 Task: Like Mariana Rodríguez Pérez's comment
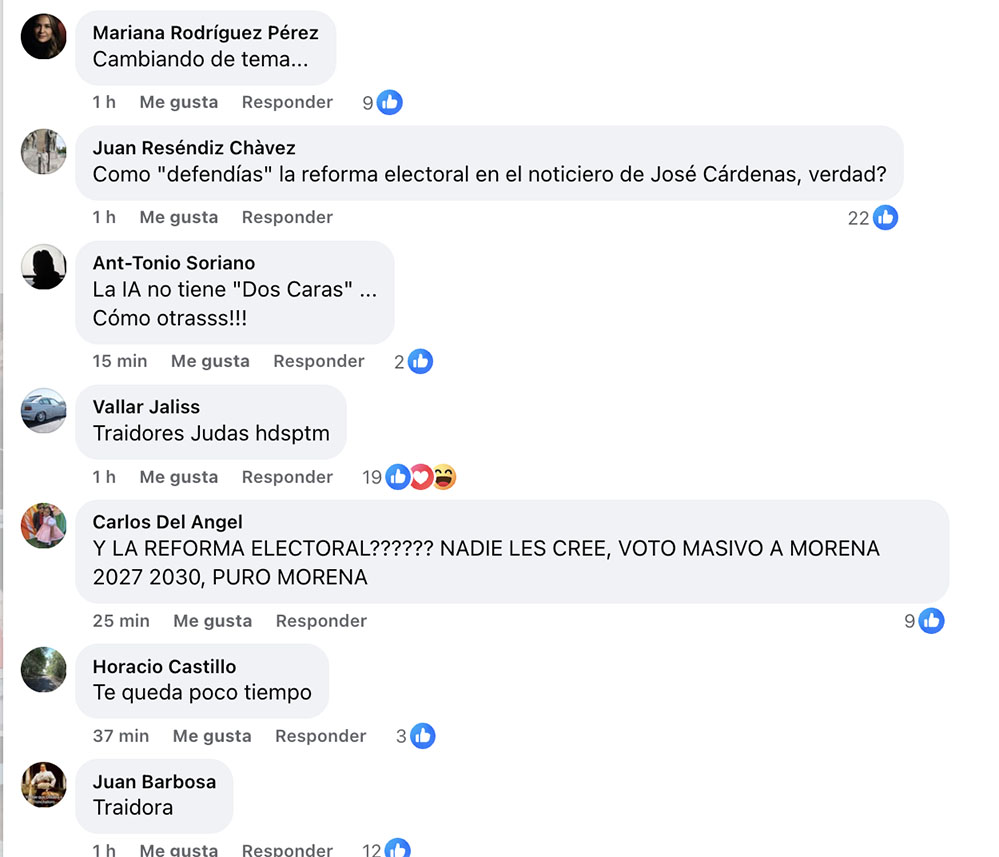click(178, 102)
